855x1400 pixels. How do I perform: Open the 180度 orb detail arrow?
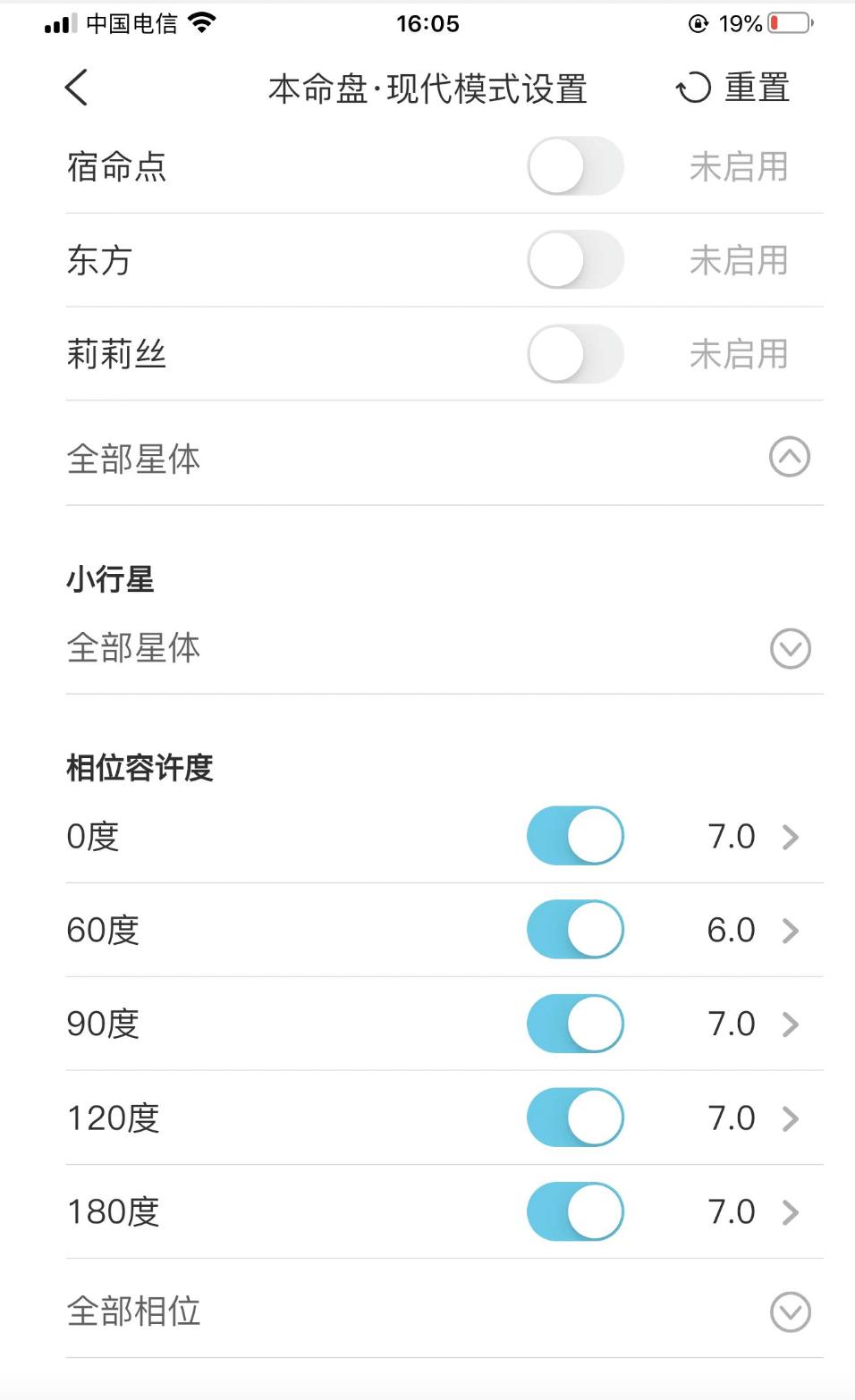tap(791, 1212)
